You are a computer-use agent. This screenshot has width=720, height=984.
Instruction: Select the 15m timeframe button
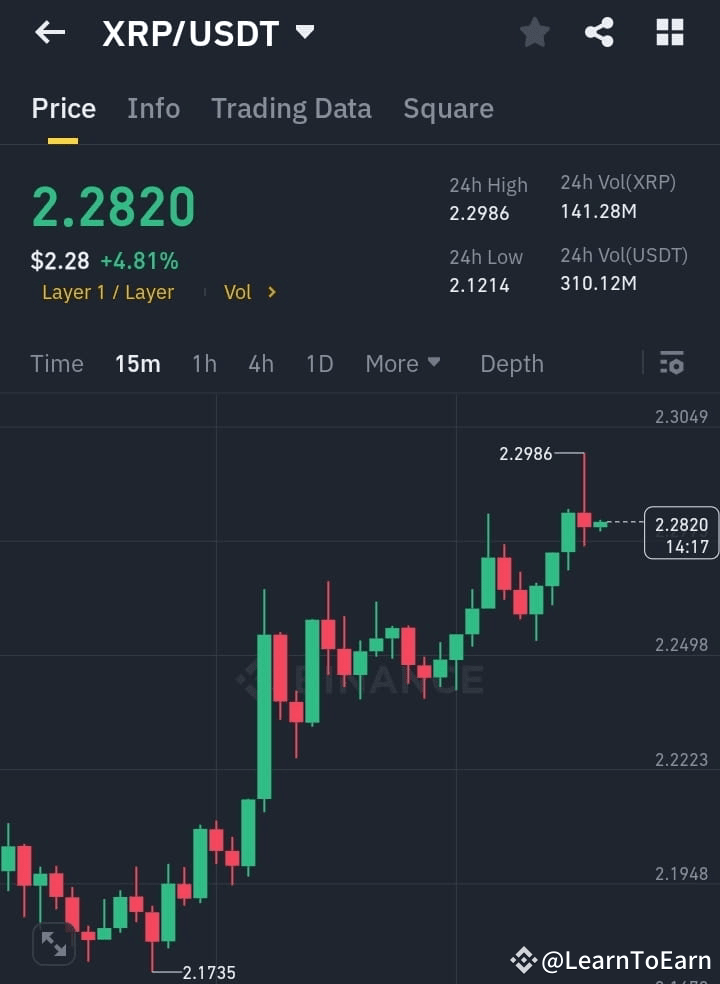pyautogui.click(x=137, y=364)
